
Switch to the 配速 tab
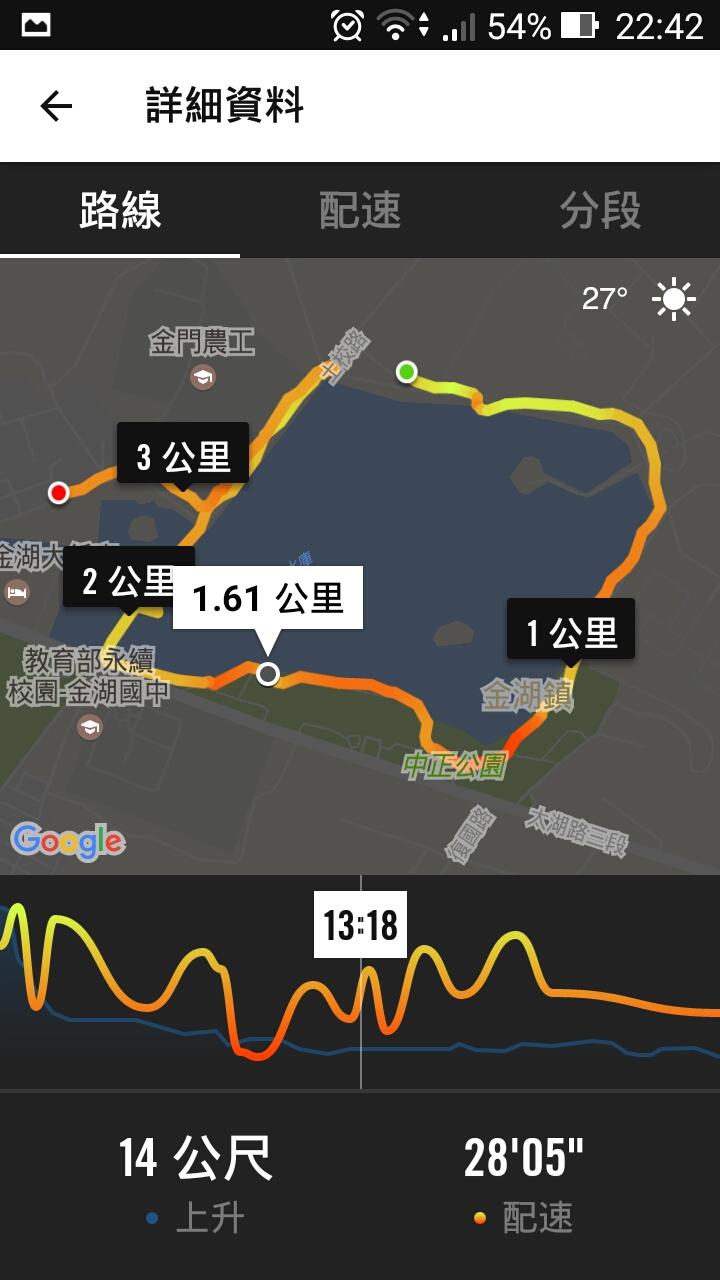(x=360, y=211)
